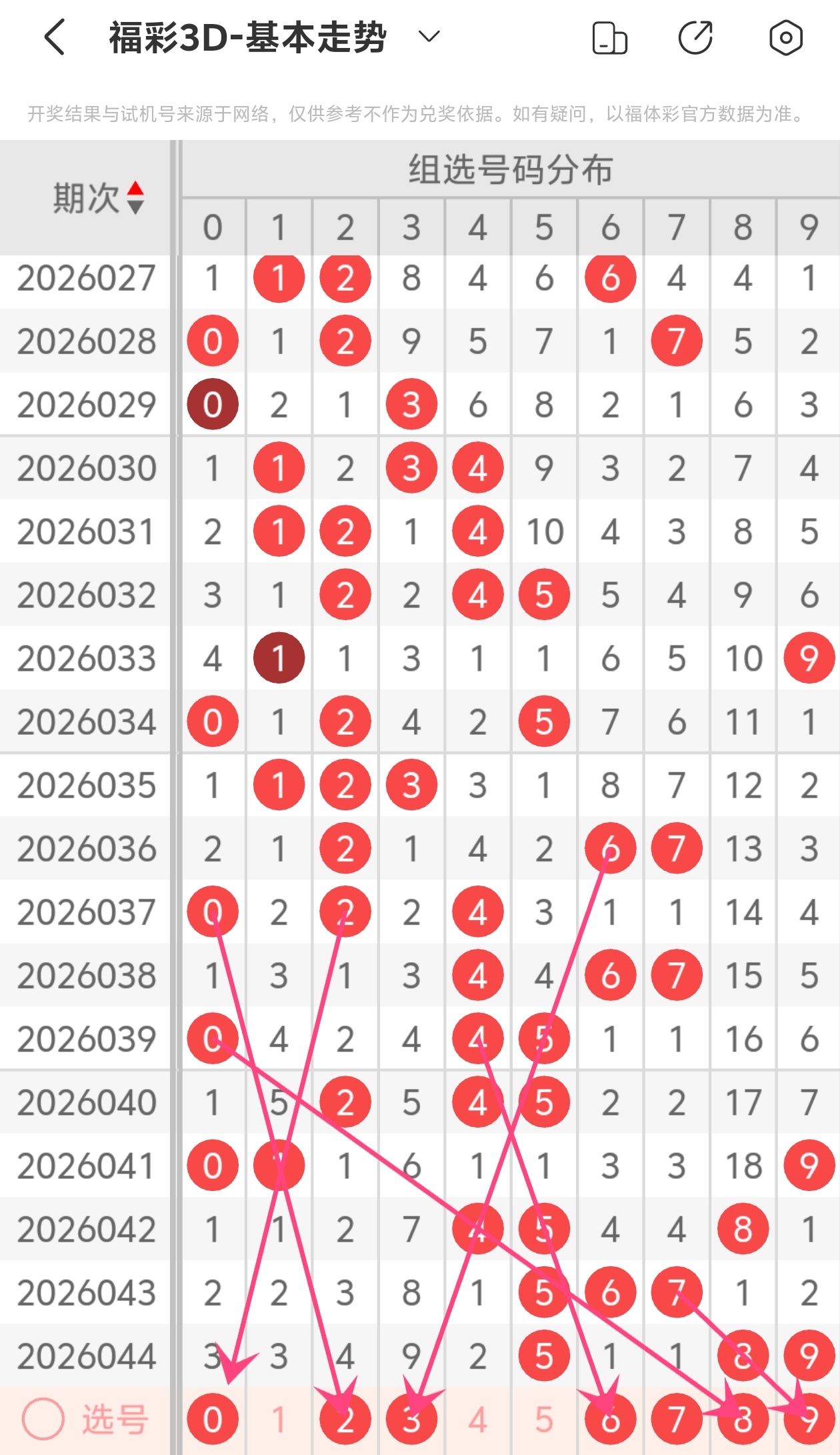Select number 5 in the 选号 row
The image size is (840, 1455).
coord(544,1420)
